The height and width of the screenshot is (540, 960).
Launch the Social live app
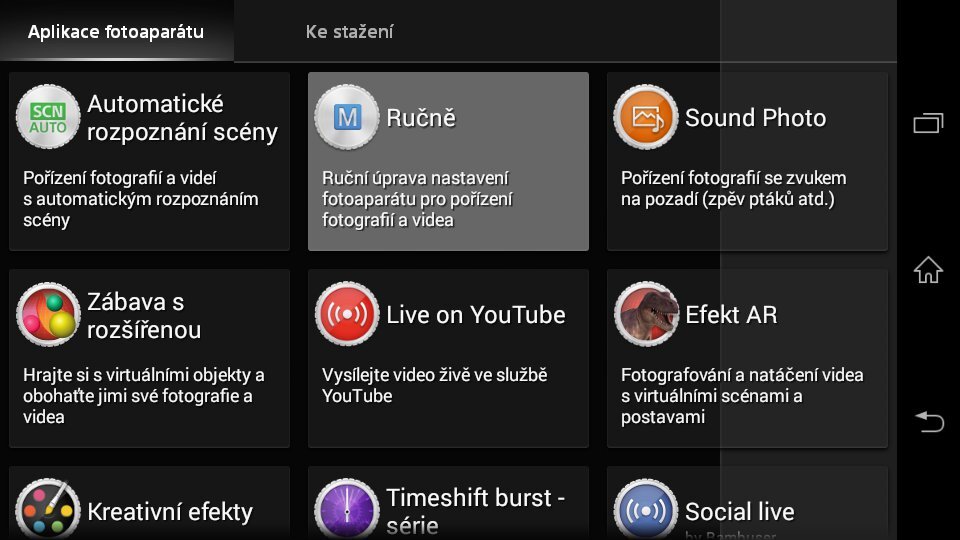(x=747, y=505)
